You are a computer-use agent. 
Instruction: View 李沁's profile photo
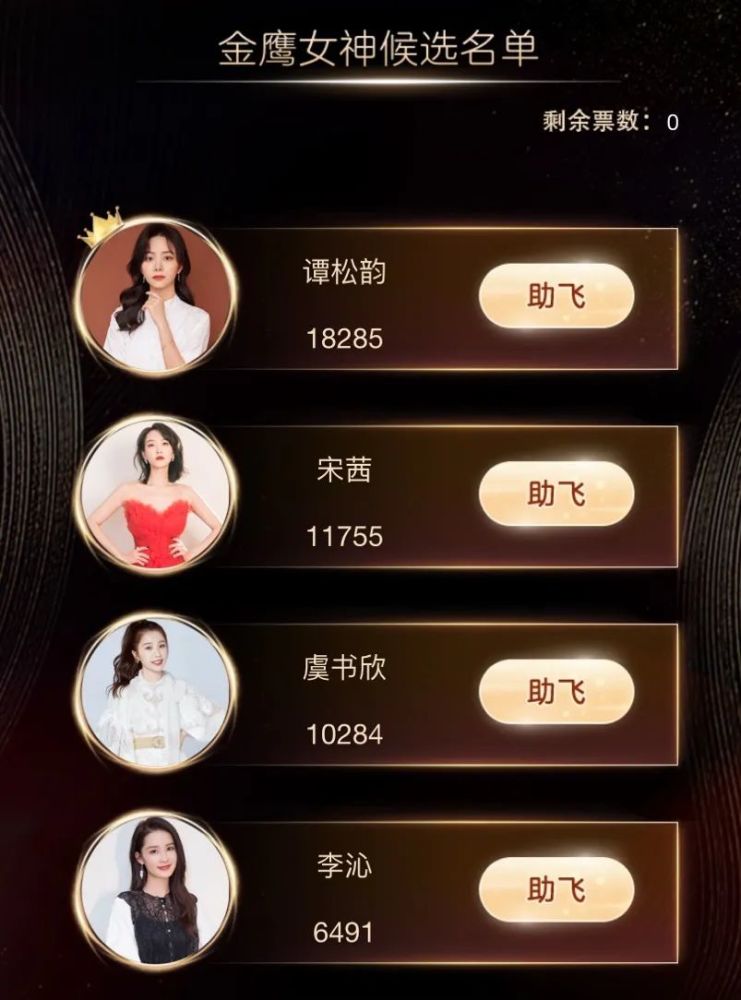pos(158,889)
